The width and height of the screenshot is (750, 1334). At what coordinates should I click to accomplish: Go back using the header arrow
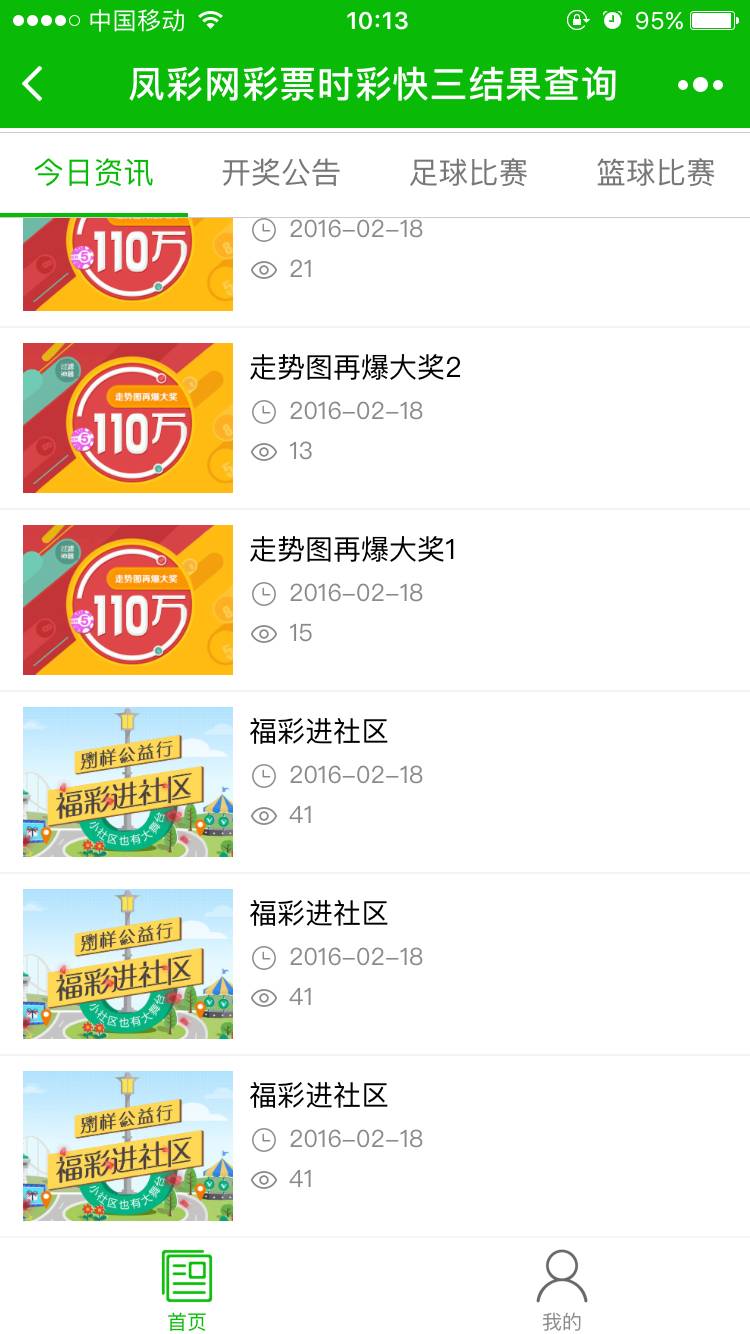(33, 84)
